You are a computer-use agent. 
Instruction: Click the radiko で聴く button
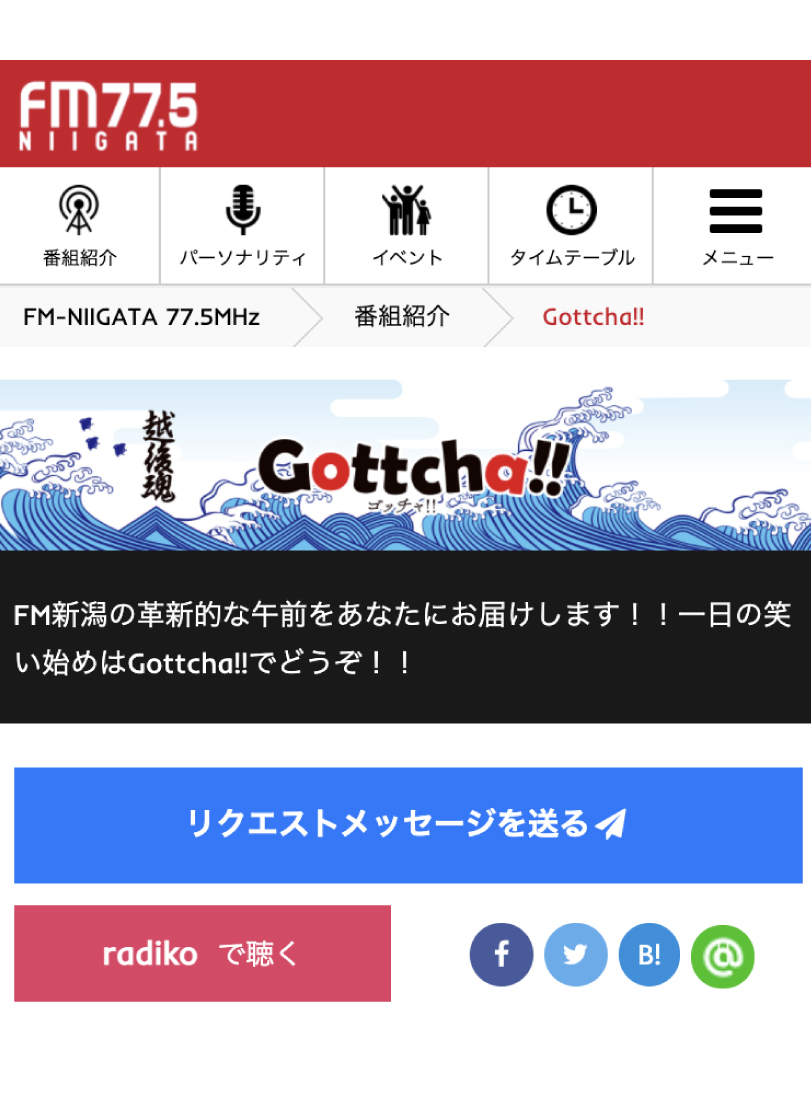click(202, 954)
